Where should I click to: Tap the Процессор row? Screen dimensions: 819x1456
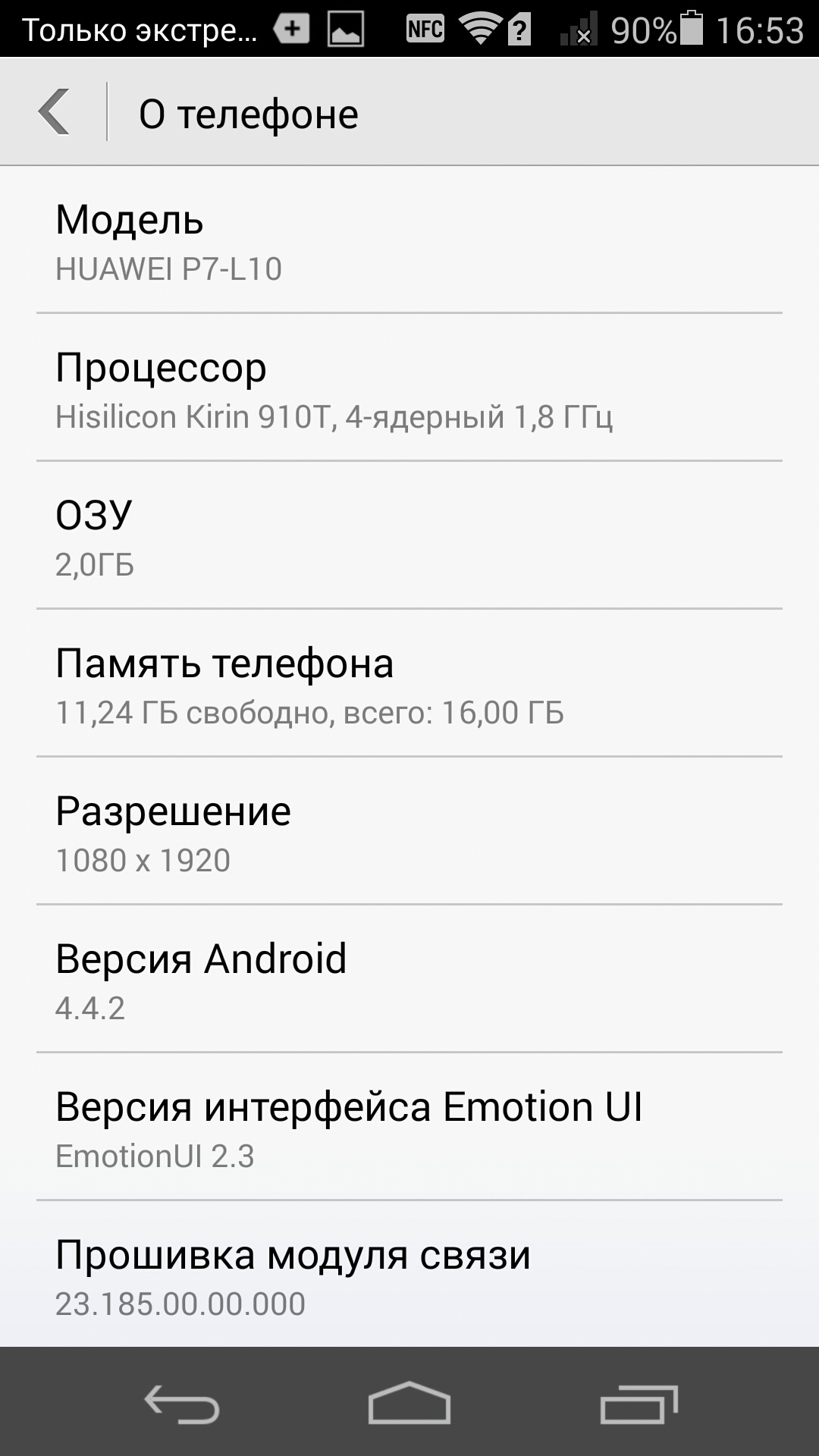coord(409,388)
